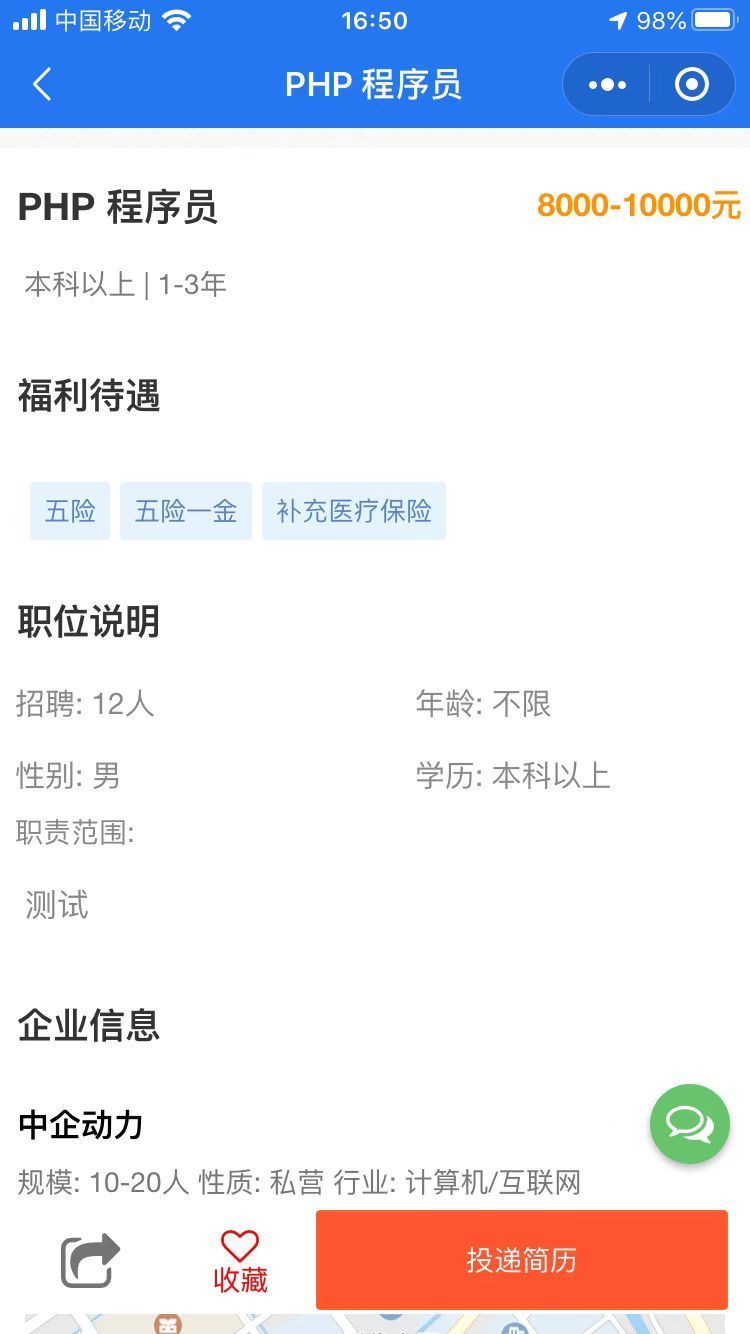Tap the 企业信息 section header
Image resolution: width=750 pixels, height=1334 pixels.
[87, 1026]
